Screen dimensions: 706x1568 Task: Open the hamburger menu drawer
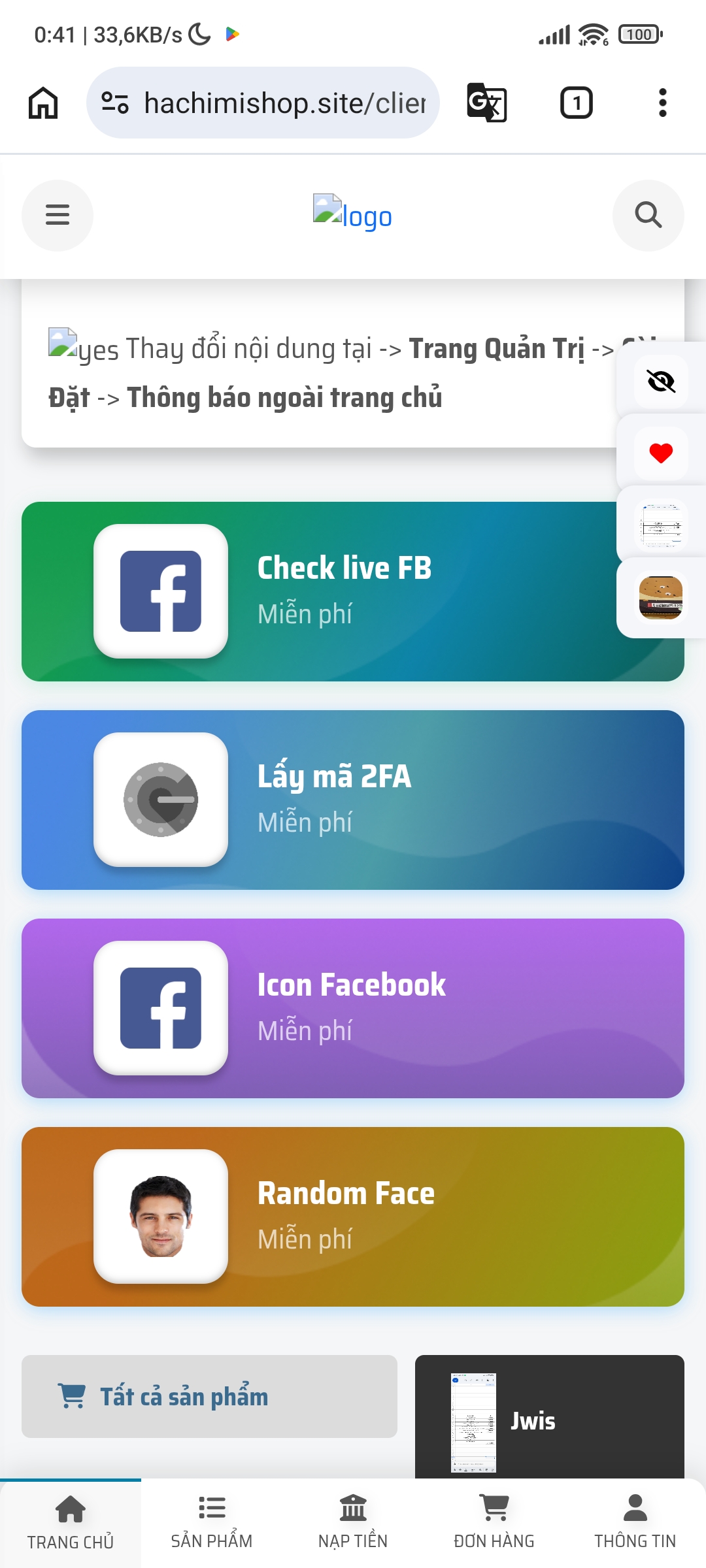pyautogui.click(x=58, y=215)
